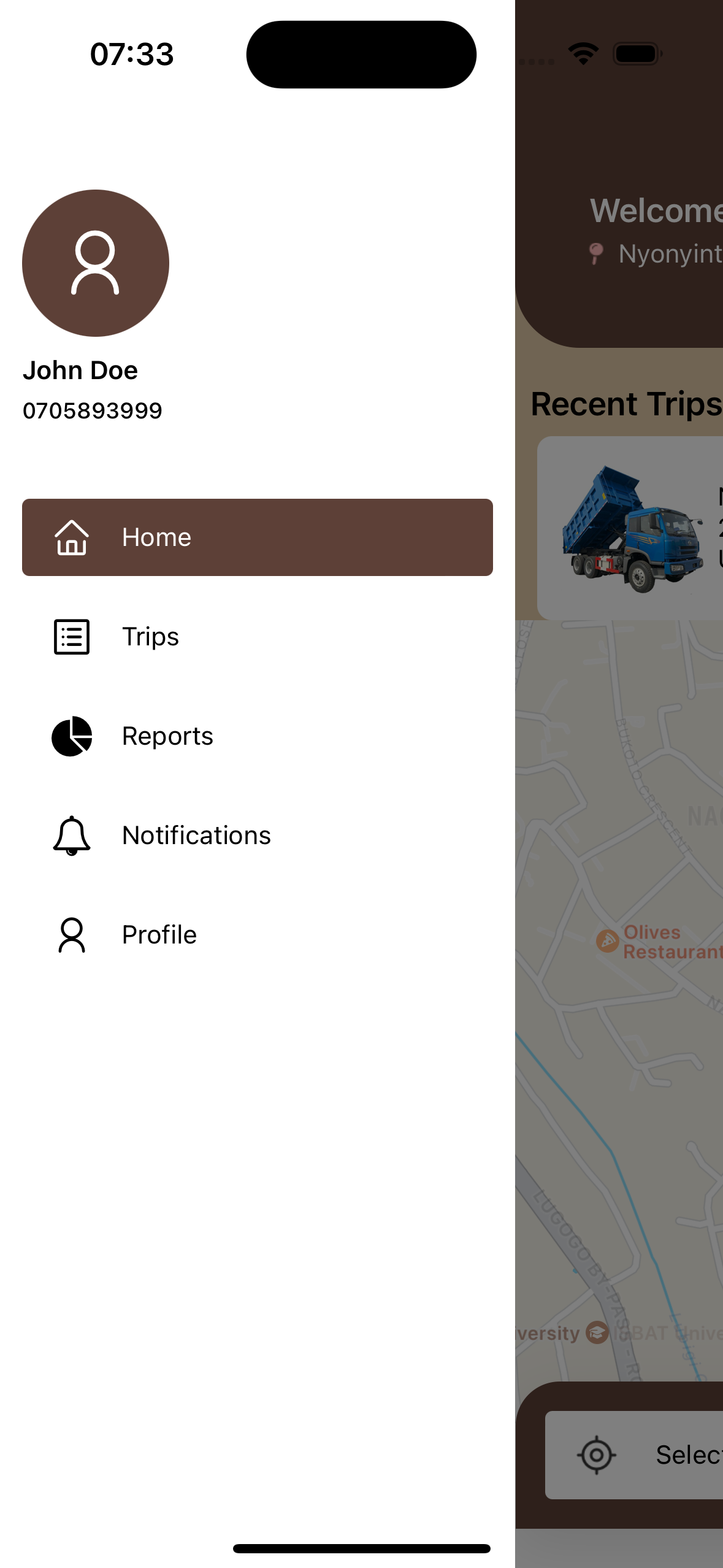Dismiss the drawer by tapping the dimmed map
Image resolution: width=723 pixels, height=1568 pixels.
point(619,1074)
